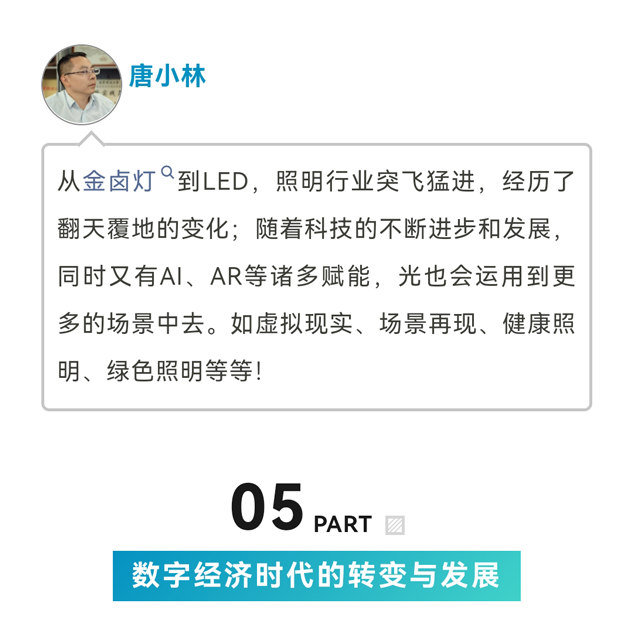Open the 金卤灯 search keyword link
This screenshot has height=629, width=633.
[x=120, y=183]
